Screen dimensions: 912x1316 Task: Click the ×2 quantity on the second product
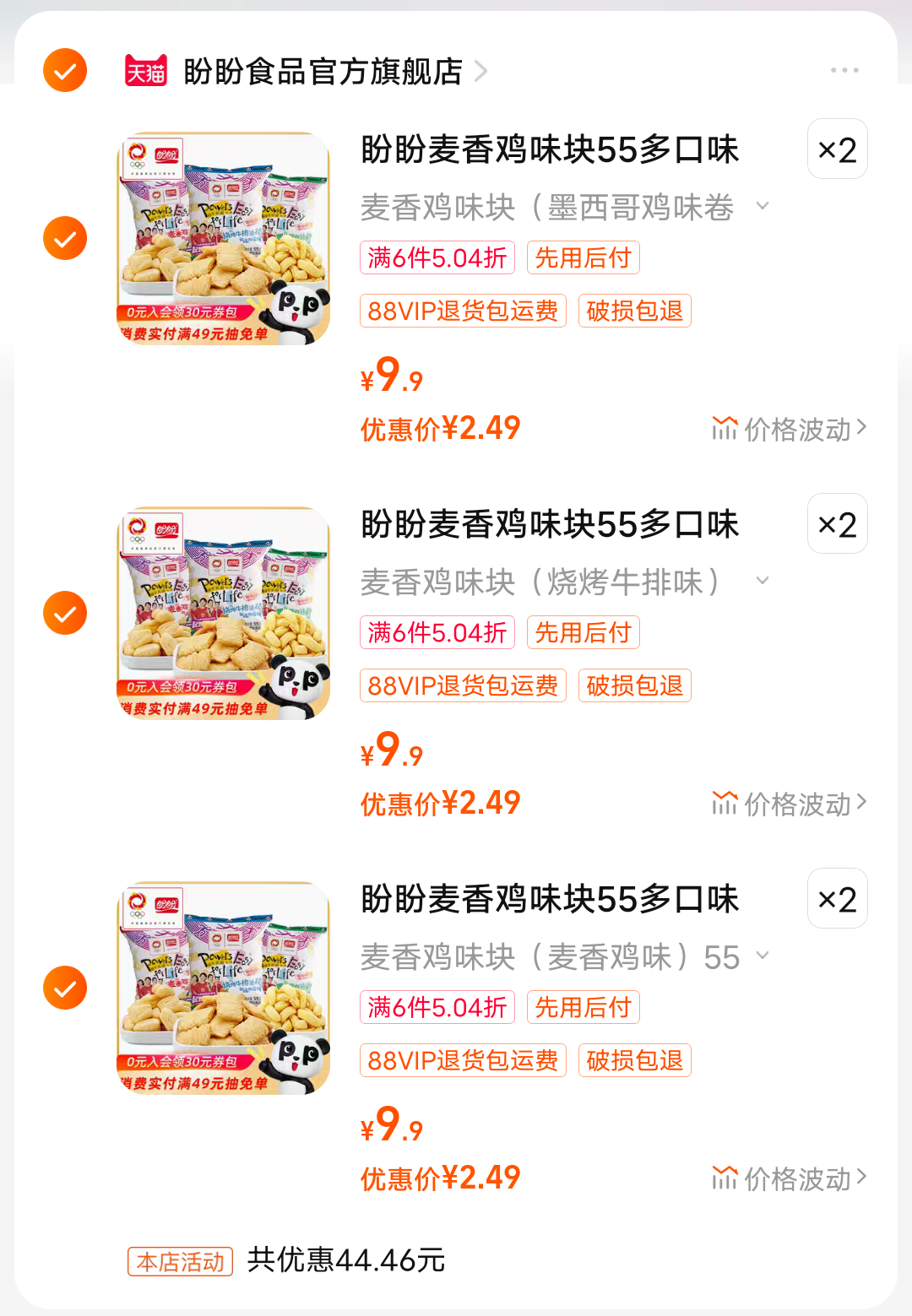pyautogui.click(x=837, y=524)
